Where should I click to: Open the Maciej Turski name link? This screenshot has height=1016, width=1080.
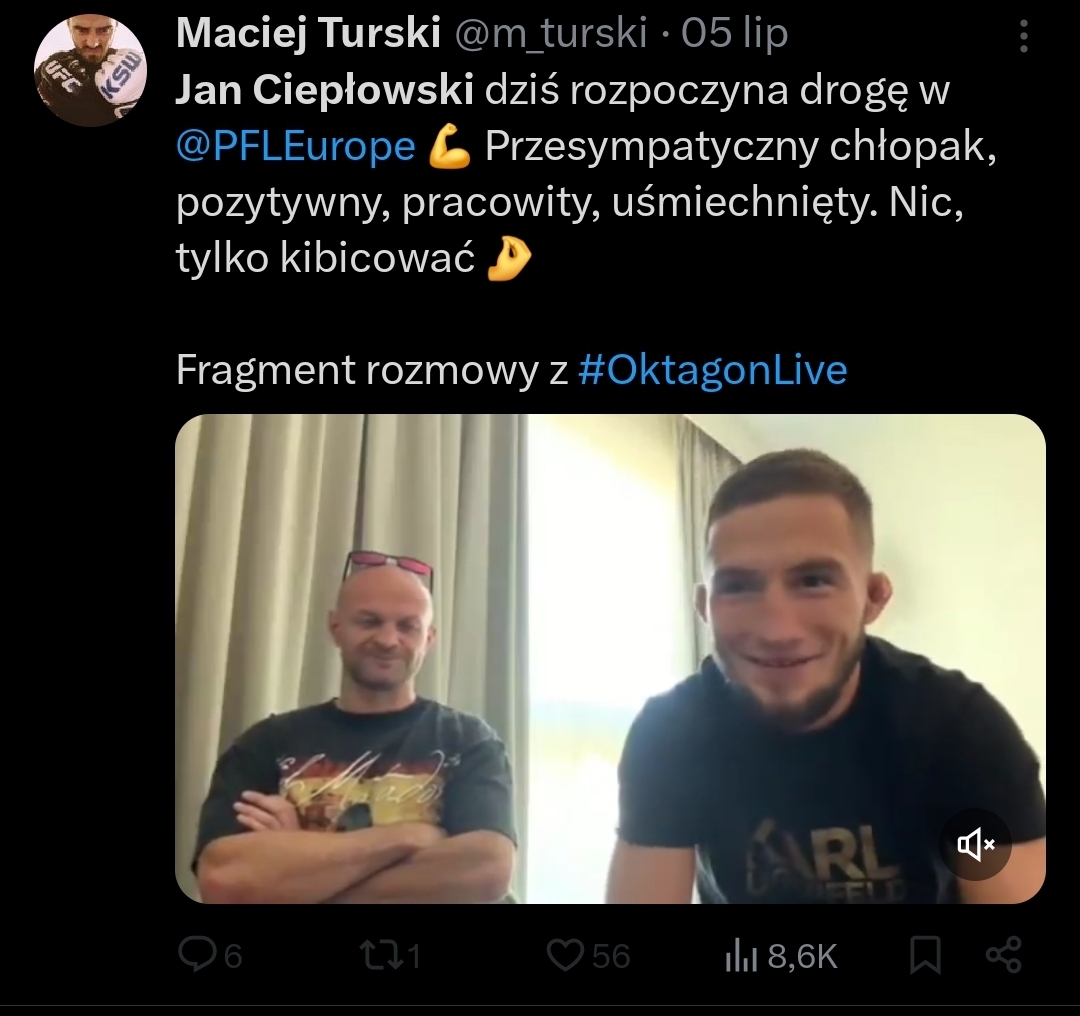pyautogui.click(x=308, y=35)
